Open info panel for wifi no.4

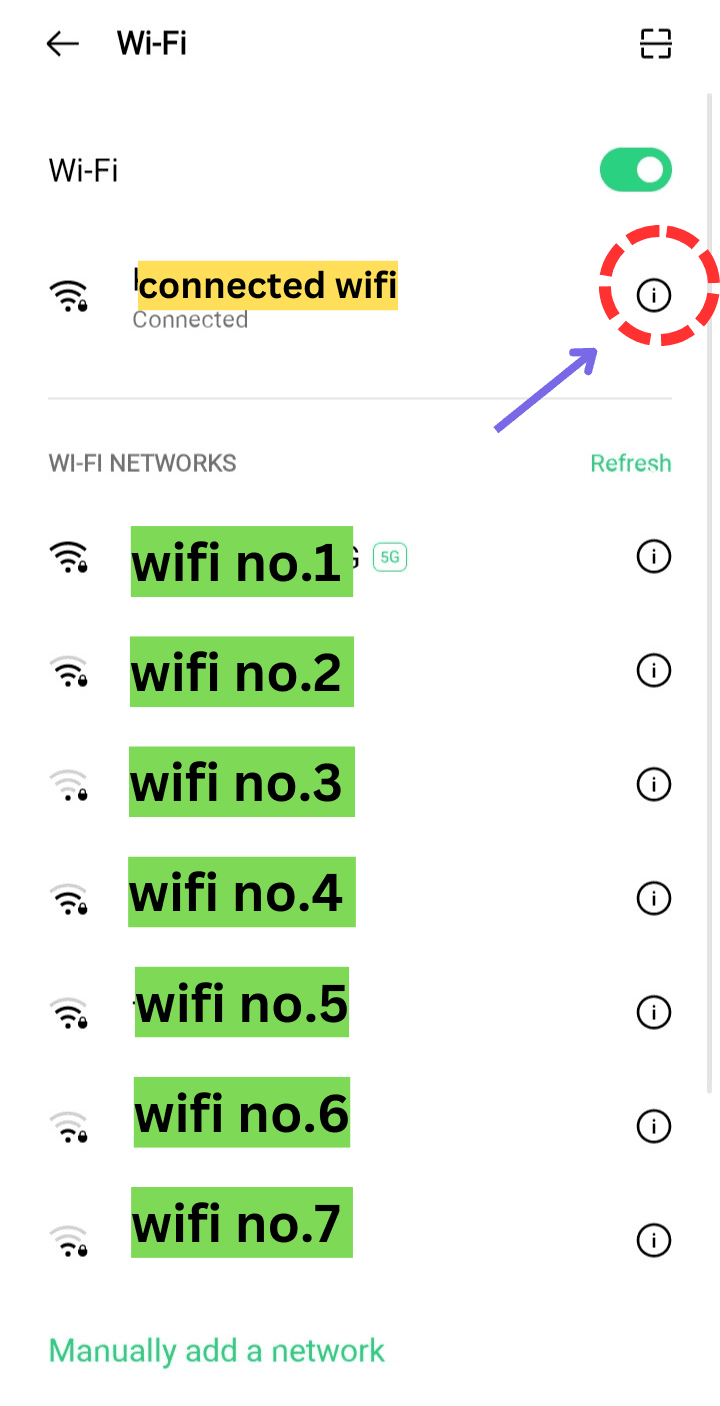[653, 898]
